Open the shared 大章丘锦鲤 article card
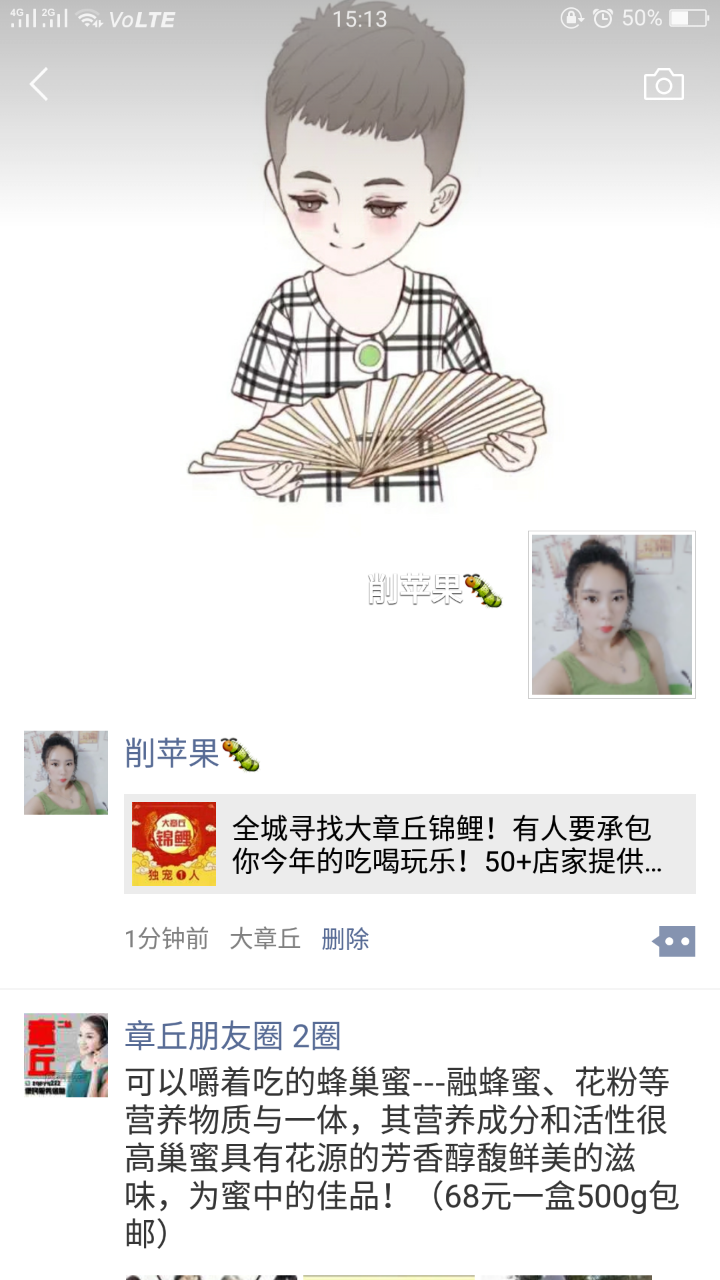Viewport: 720px width, 1280px height. point(410,844)
